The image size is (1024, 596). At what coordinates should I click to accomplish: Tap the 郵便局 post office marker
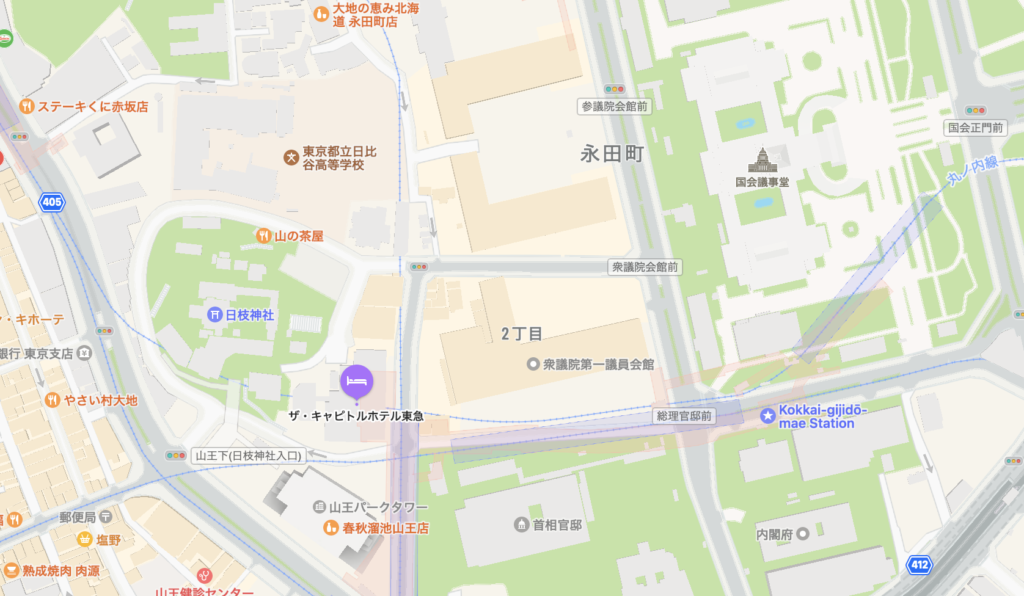105,517
